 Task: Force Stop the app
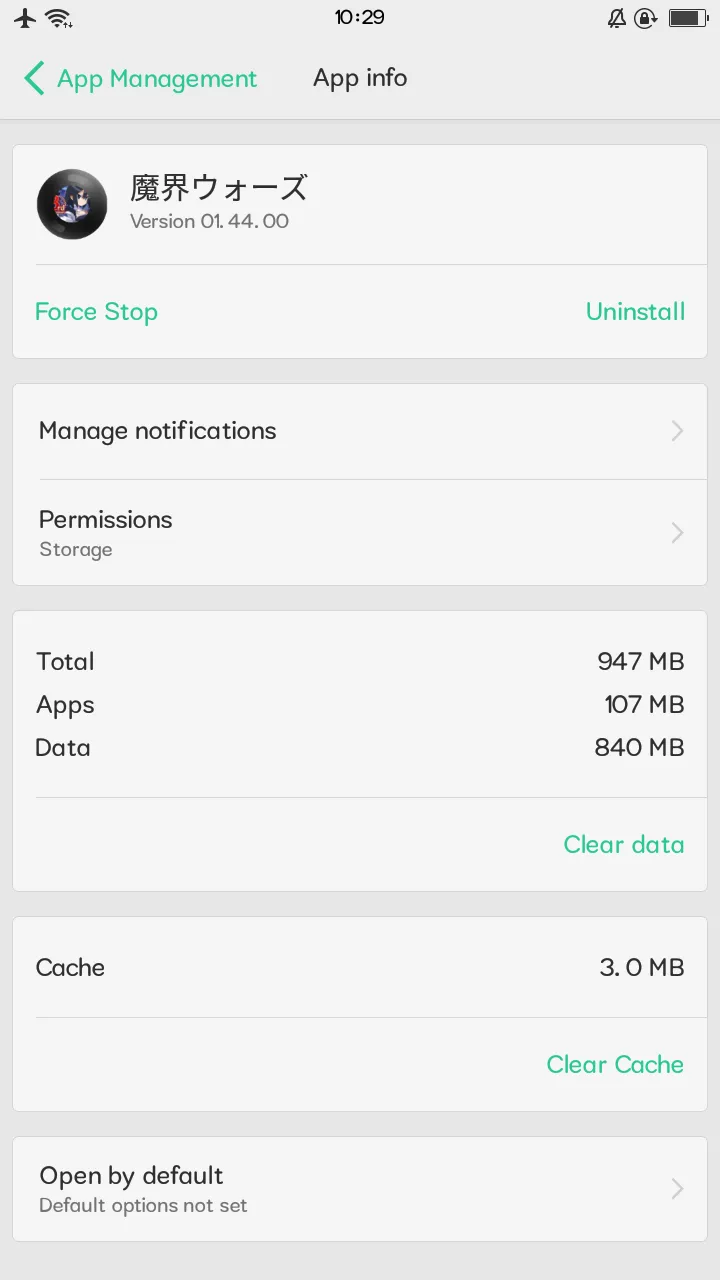[x=96, y=312]
